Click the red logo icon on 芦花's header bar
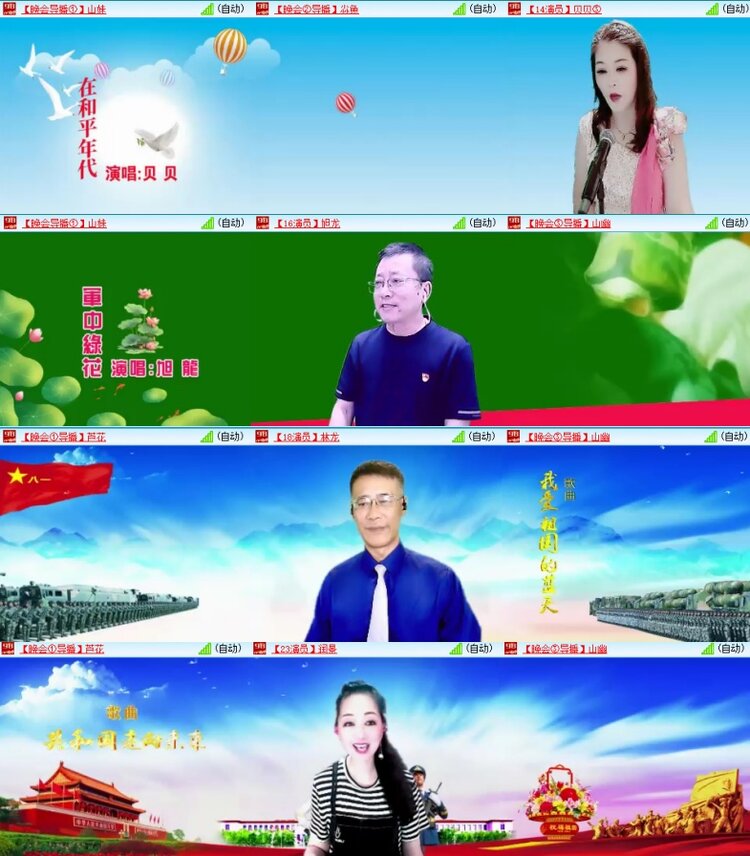 tap(12, 438)
